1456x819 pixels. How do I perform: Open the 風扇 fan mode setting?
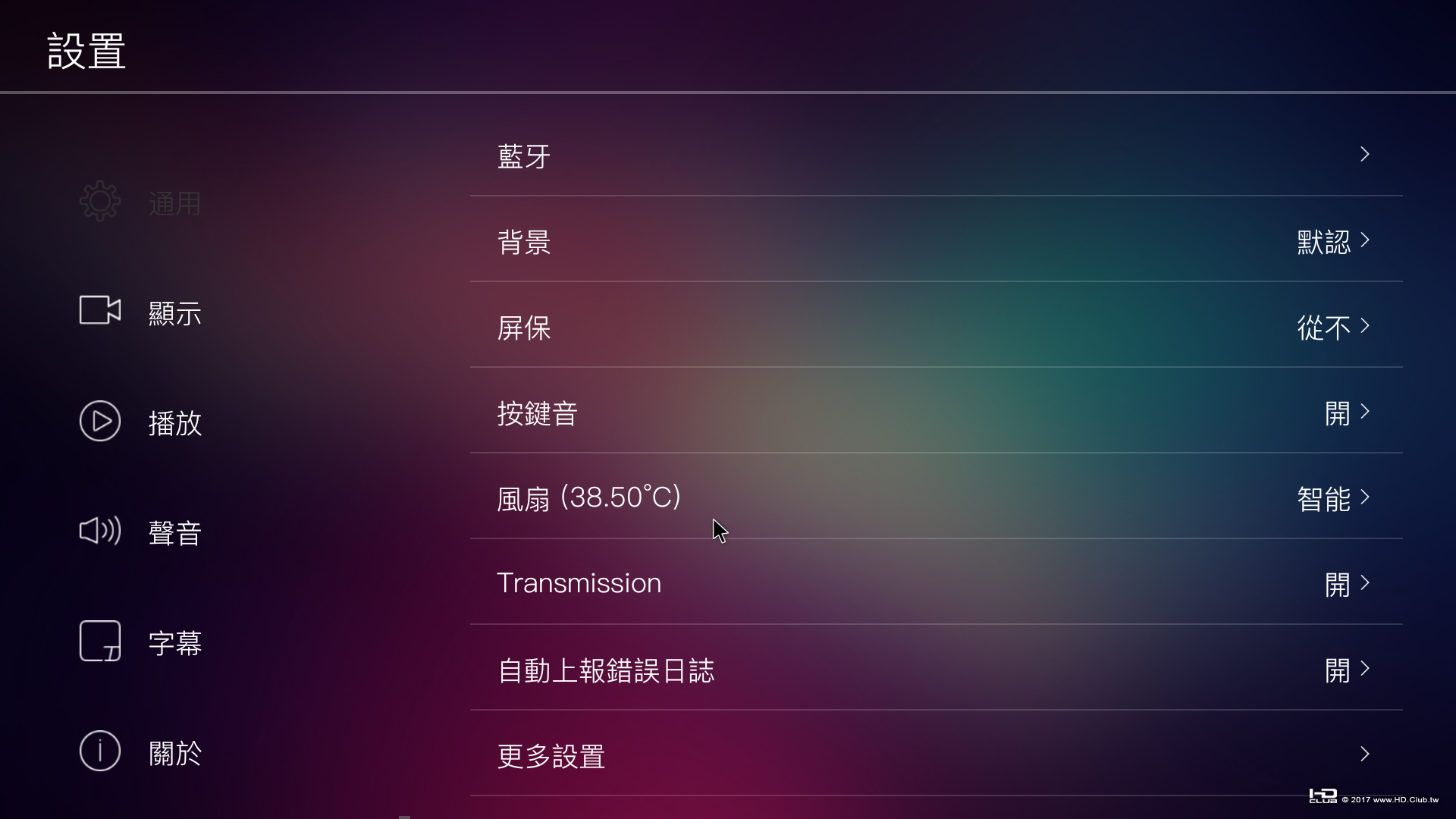(x=936, y=498)
